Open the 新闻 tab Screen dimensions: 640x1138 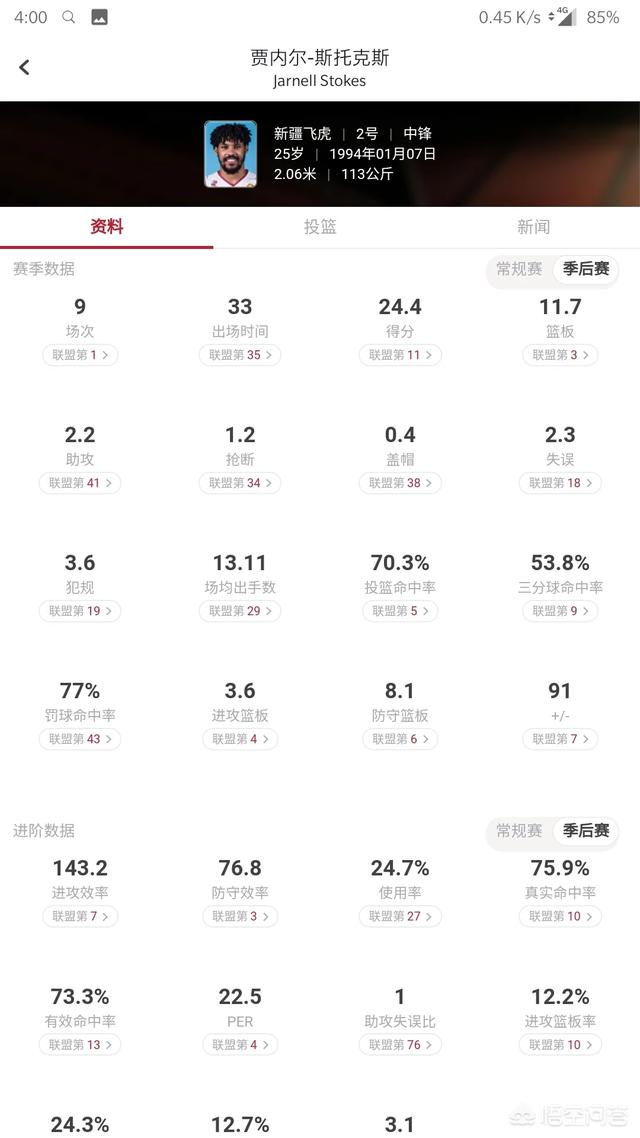tap(533, 227)
